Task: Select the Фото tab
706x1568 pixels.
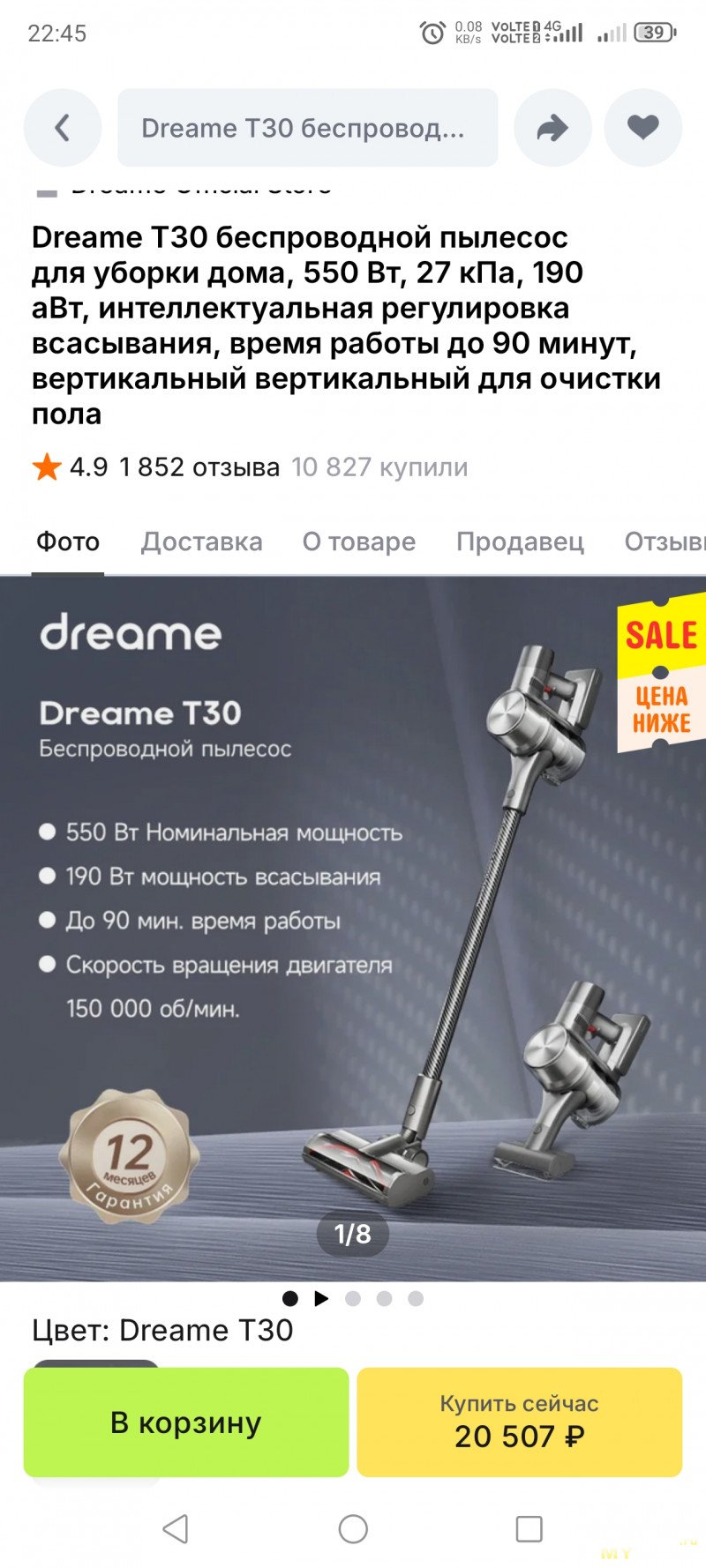Action: pyautogui.click(x=68, y=541)
